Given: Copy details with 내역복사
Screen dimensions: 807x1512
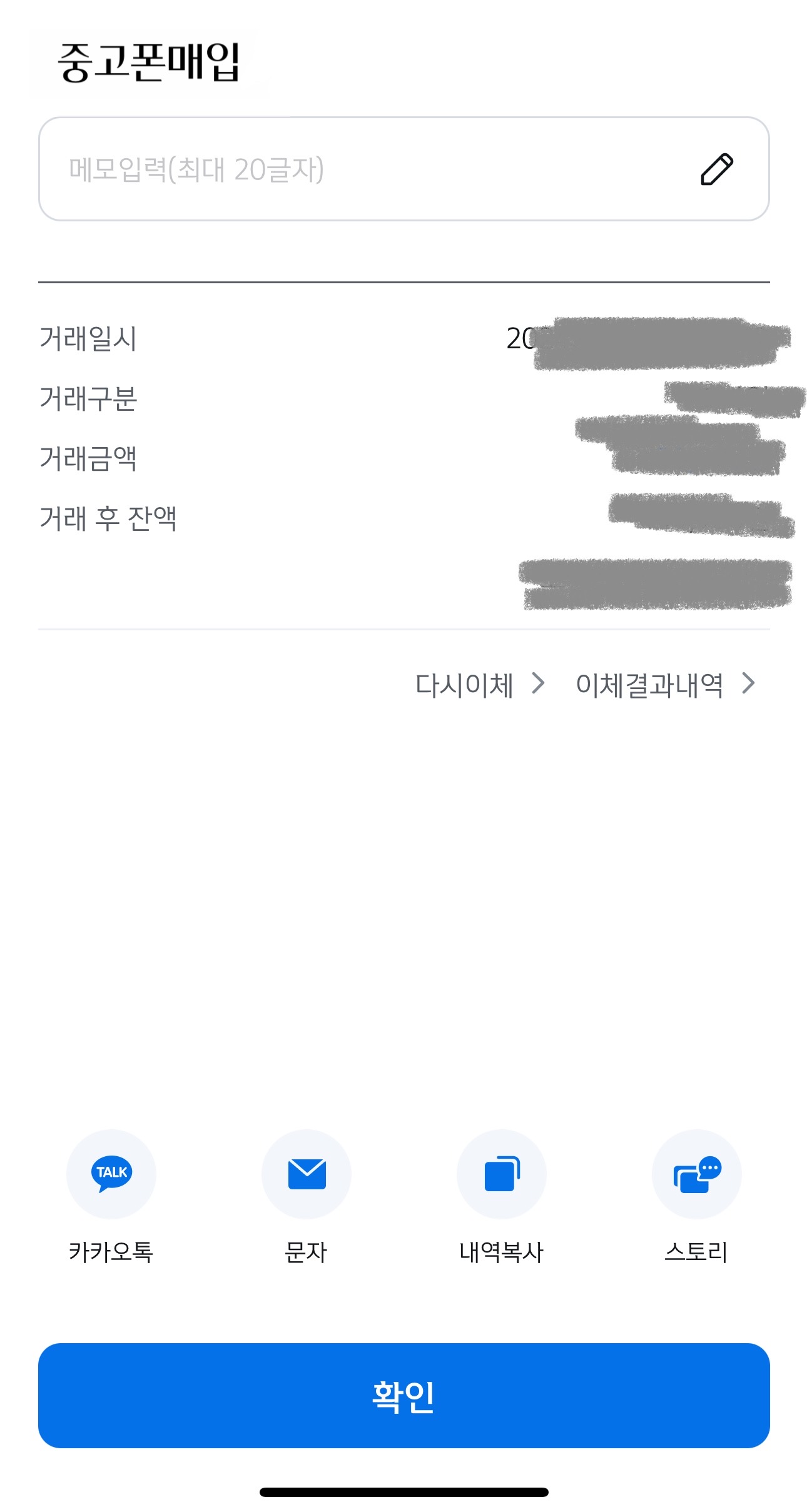Looking at the screenshot, I should pyautogui.click(x=502, y=1174).
